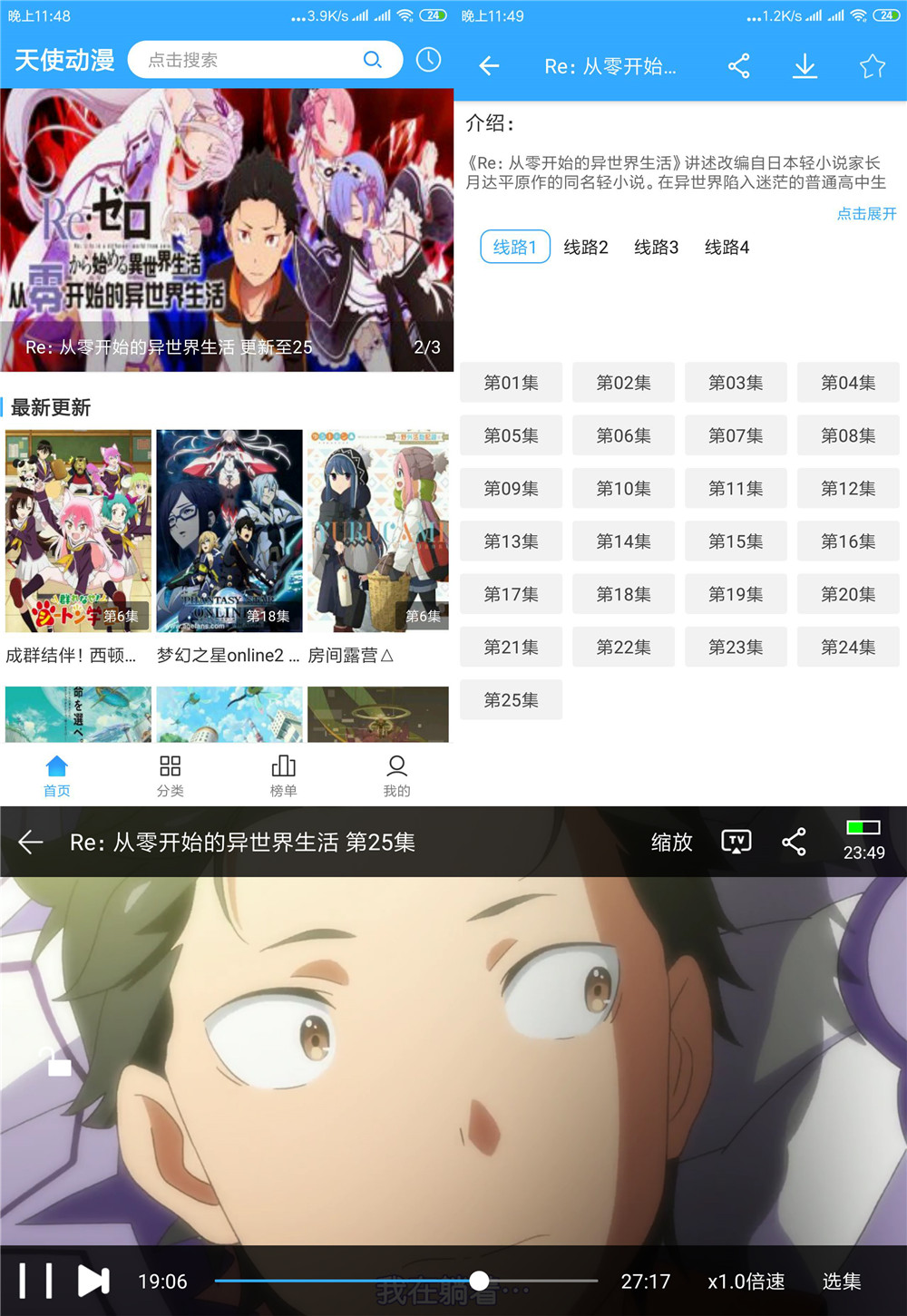Tap the lock icon on the video

click(x=58, y=1062)
